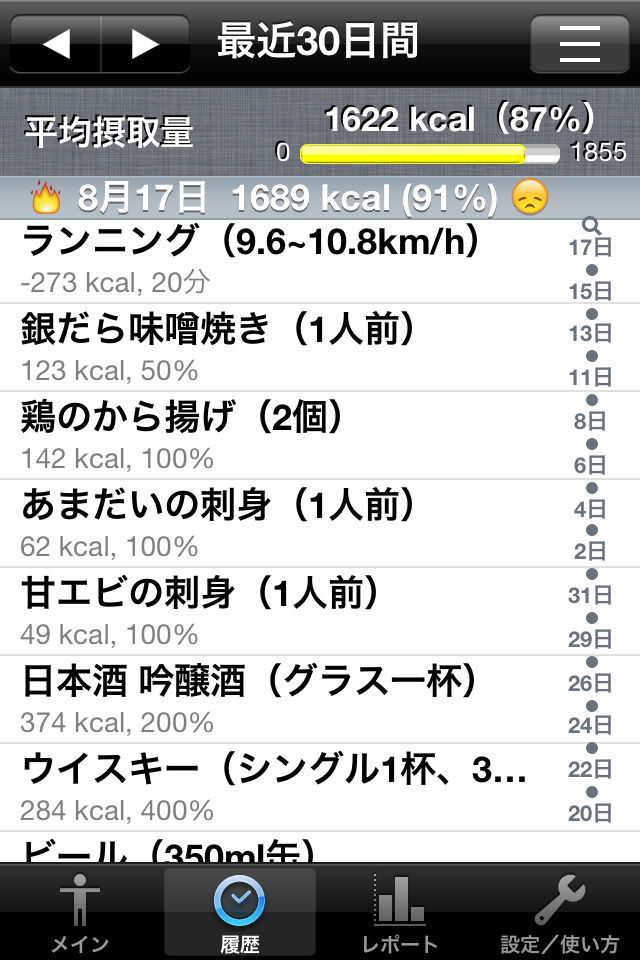640x960 pixels.
Task: Jump to 15日 in the date index
Action: click(x=590, y=291)
